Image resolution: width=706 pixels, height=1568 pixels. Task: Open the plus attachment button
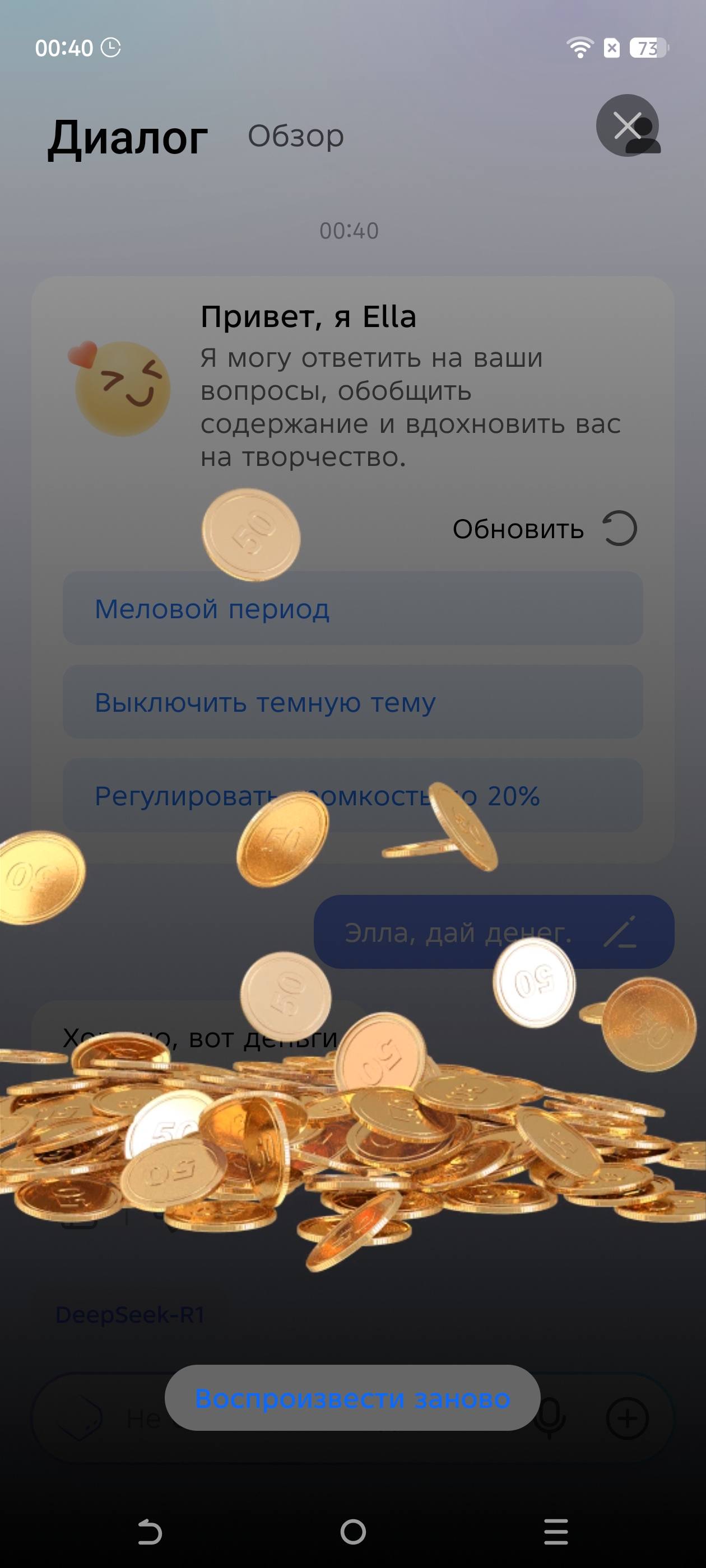point(627,1418)
